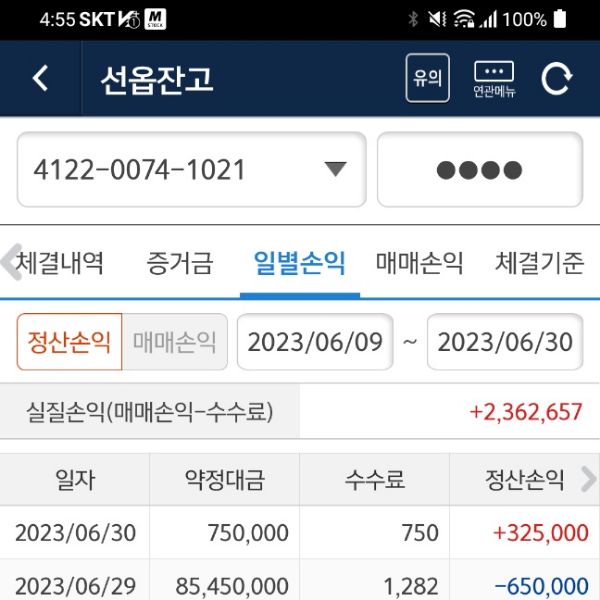Screen dimensions: 600x600
Task: Show earlier tabs with the left arrow
Action: (x=9, y=262)
